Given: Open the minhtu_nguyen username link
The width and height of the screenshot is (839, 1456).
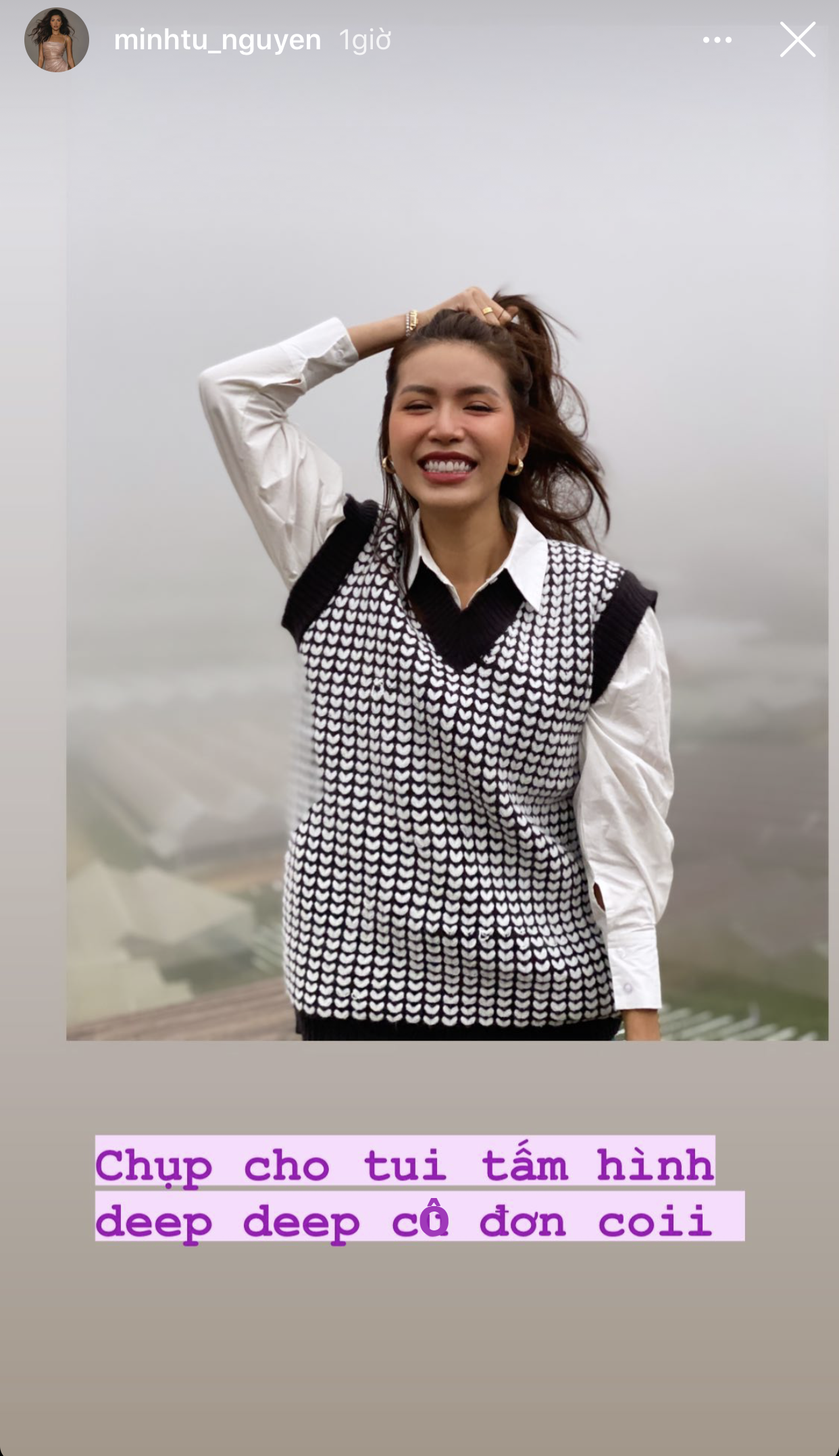Looking at the screenshot, I should (x=217, y=41).
